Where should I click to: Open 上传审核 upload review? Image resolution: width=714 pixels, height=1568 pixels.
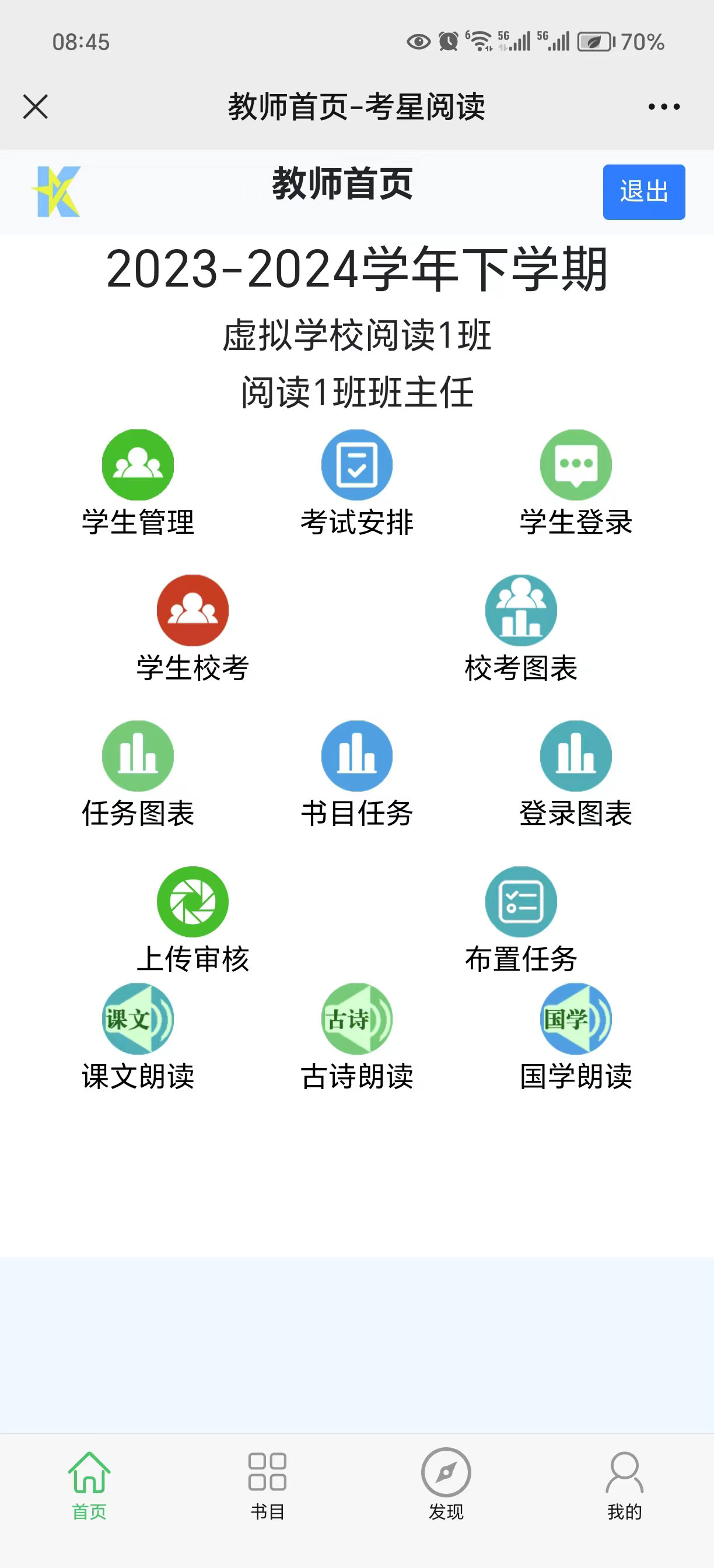tap(193, 919)
